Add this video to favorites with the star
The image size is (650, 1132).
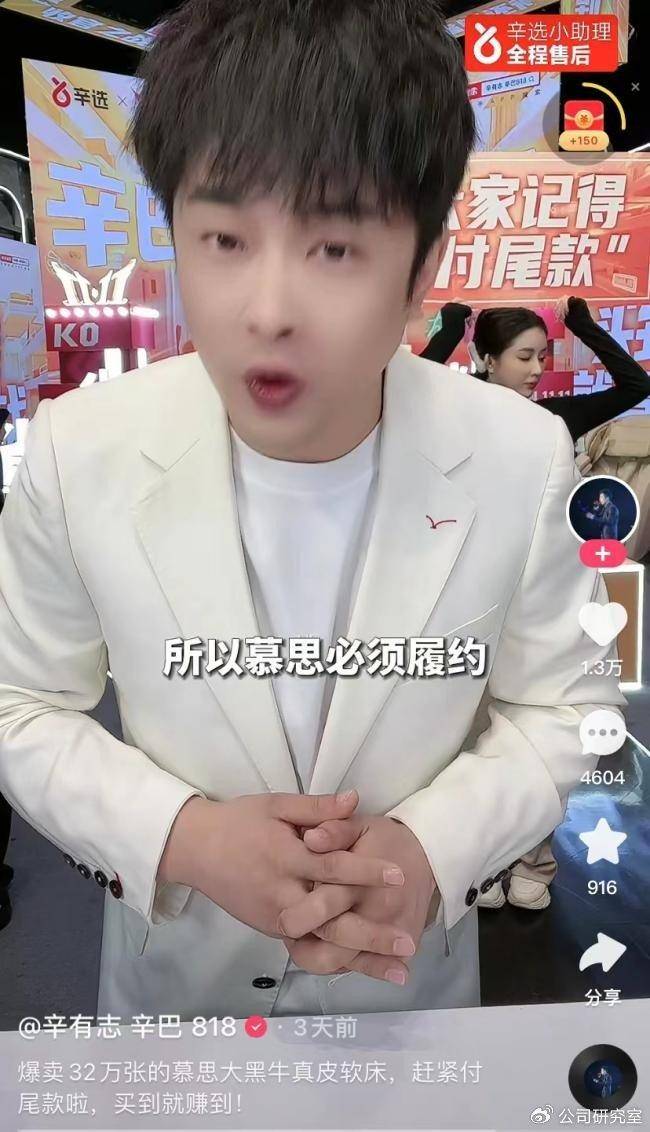click(602, 843)
